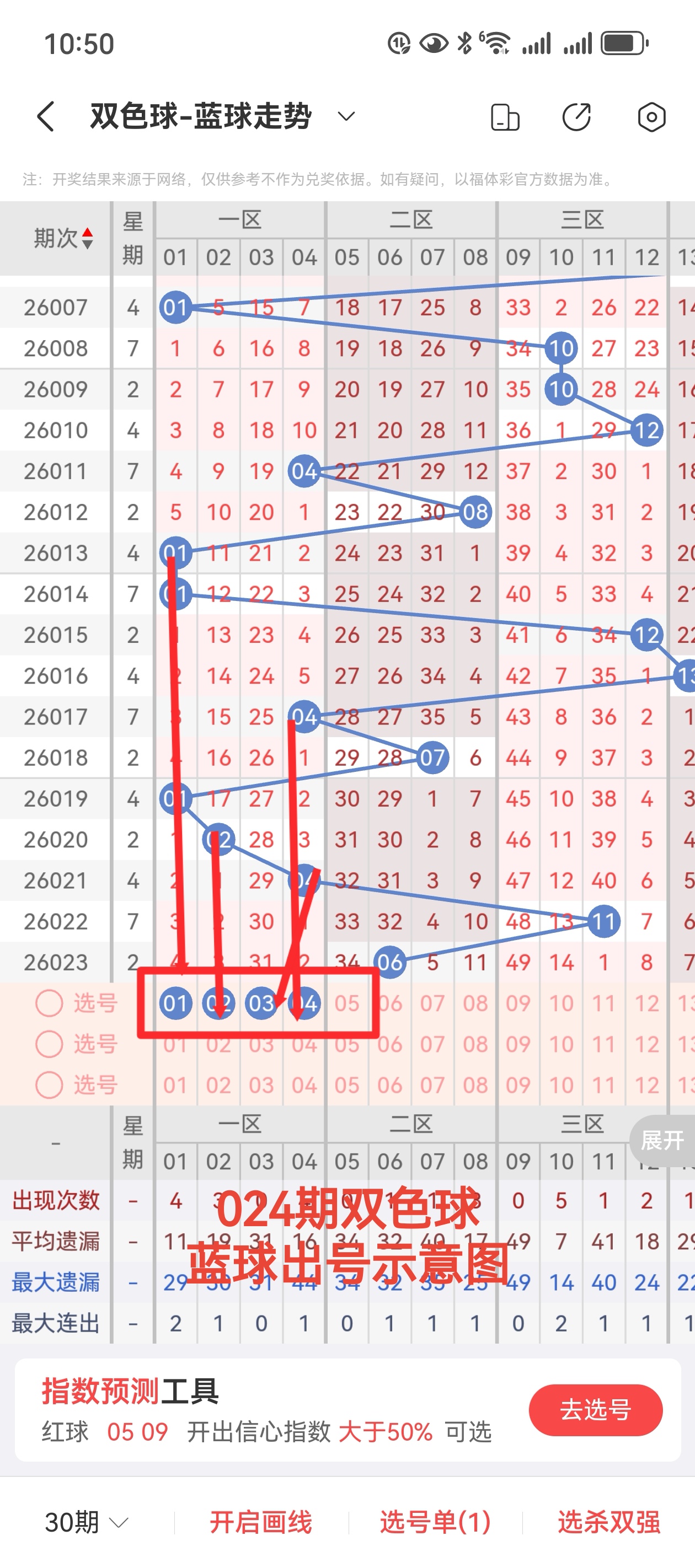Screen dimensions: 695x1568
Task: Open the 选杀双强 tool
Action: click(x=608, y=1522)
